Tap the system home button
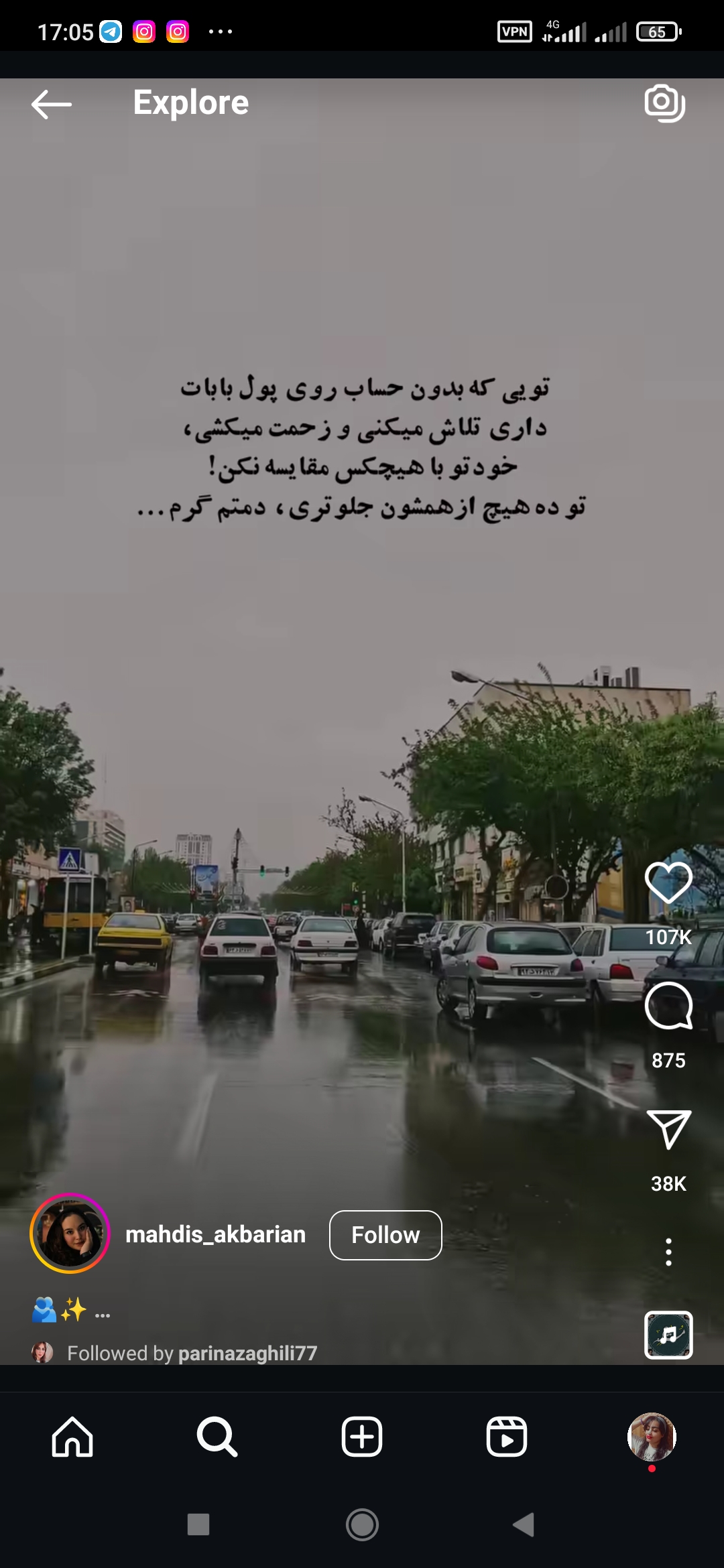724x1568 pixels. click(x=362, y=1524)
